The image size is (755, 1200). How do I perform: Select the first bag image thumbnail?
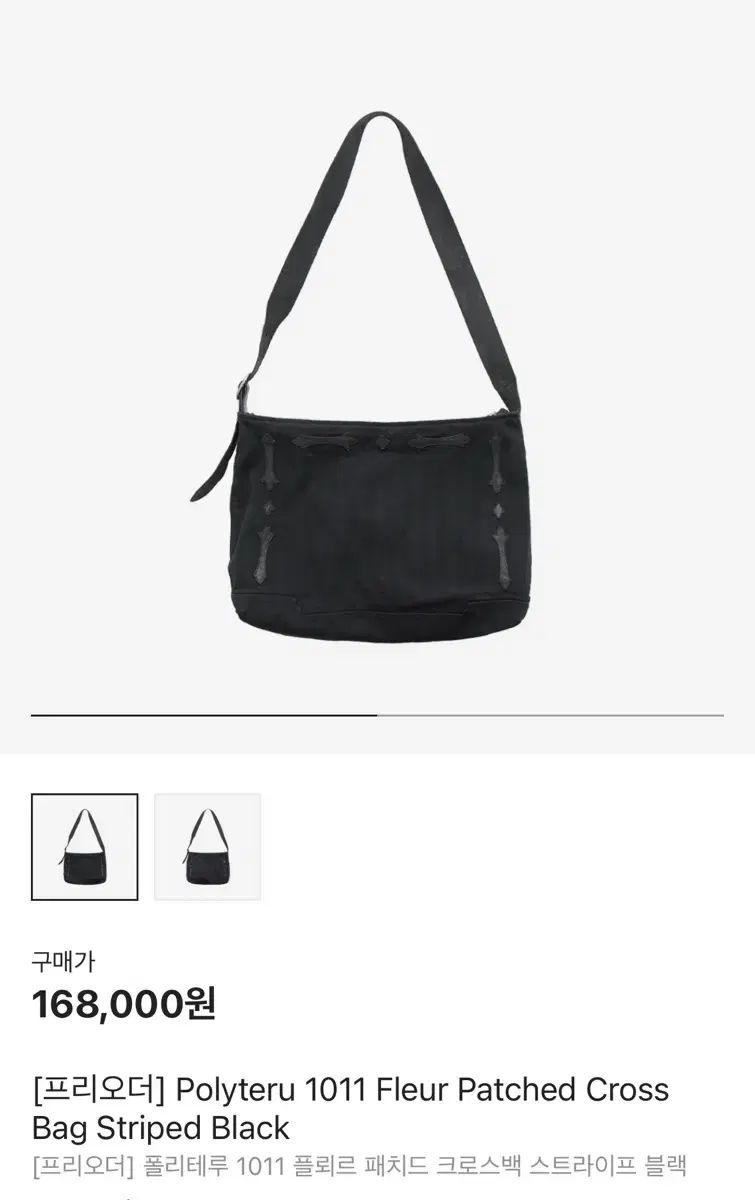85,847
